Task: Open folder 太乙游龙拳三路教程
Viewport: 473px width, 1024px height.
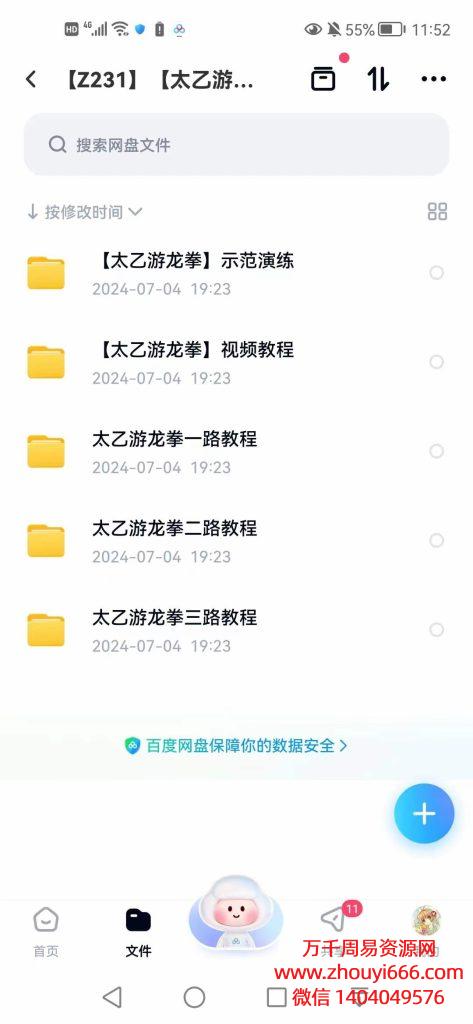Action: click(236, 630)
